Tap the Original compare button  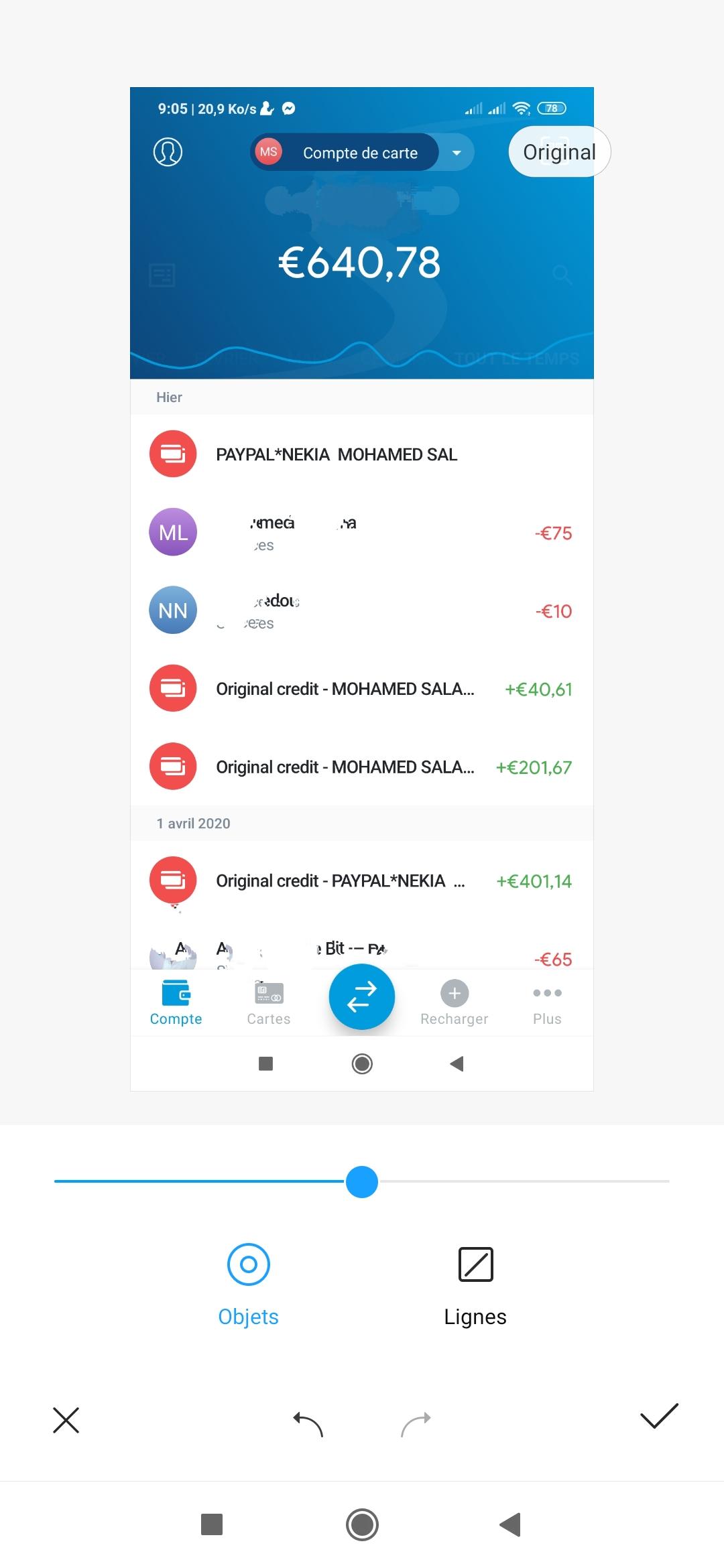point(560,151)
